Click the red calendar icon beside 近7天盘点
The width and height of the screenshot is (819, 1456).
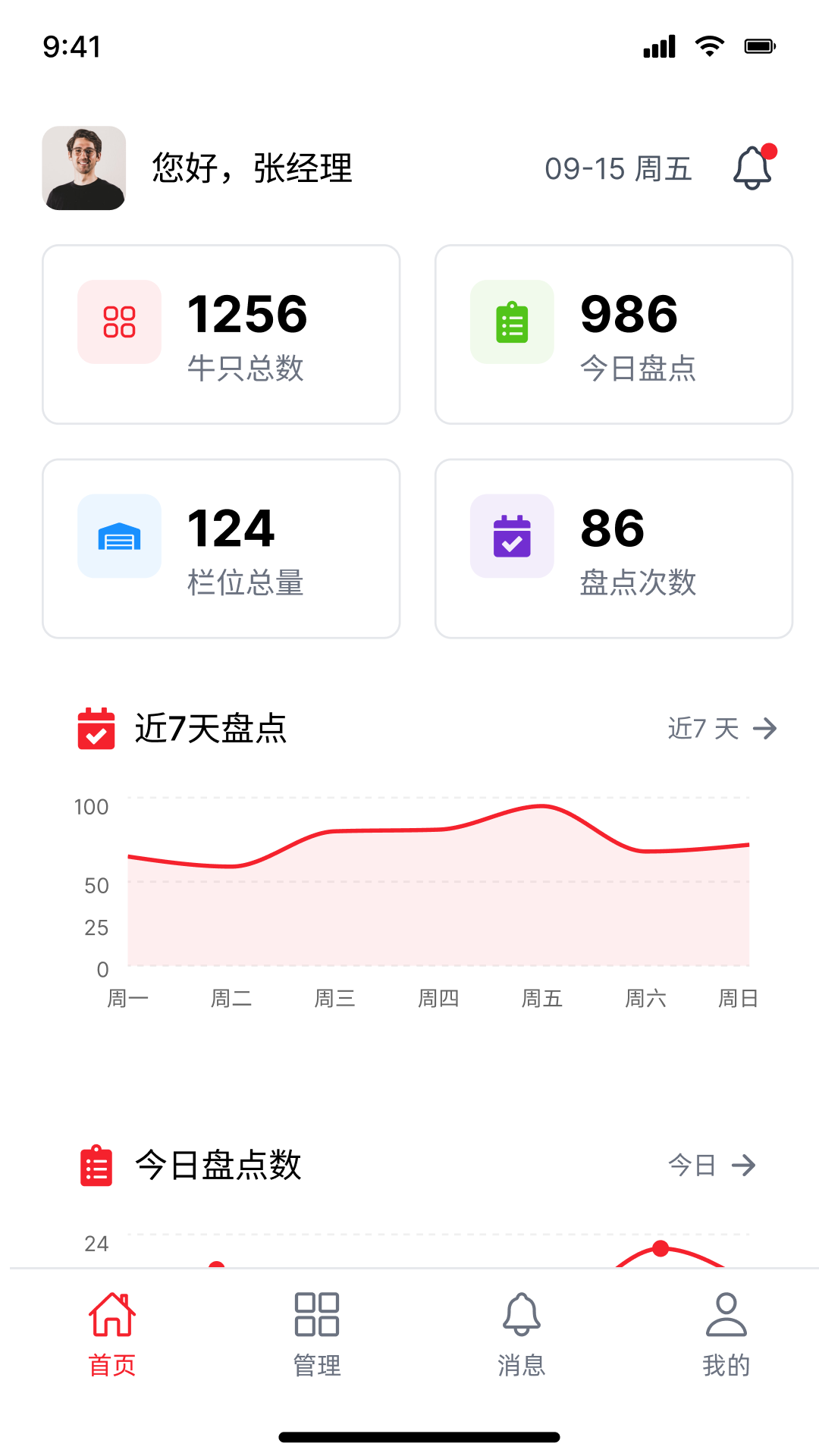(96, 730)
